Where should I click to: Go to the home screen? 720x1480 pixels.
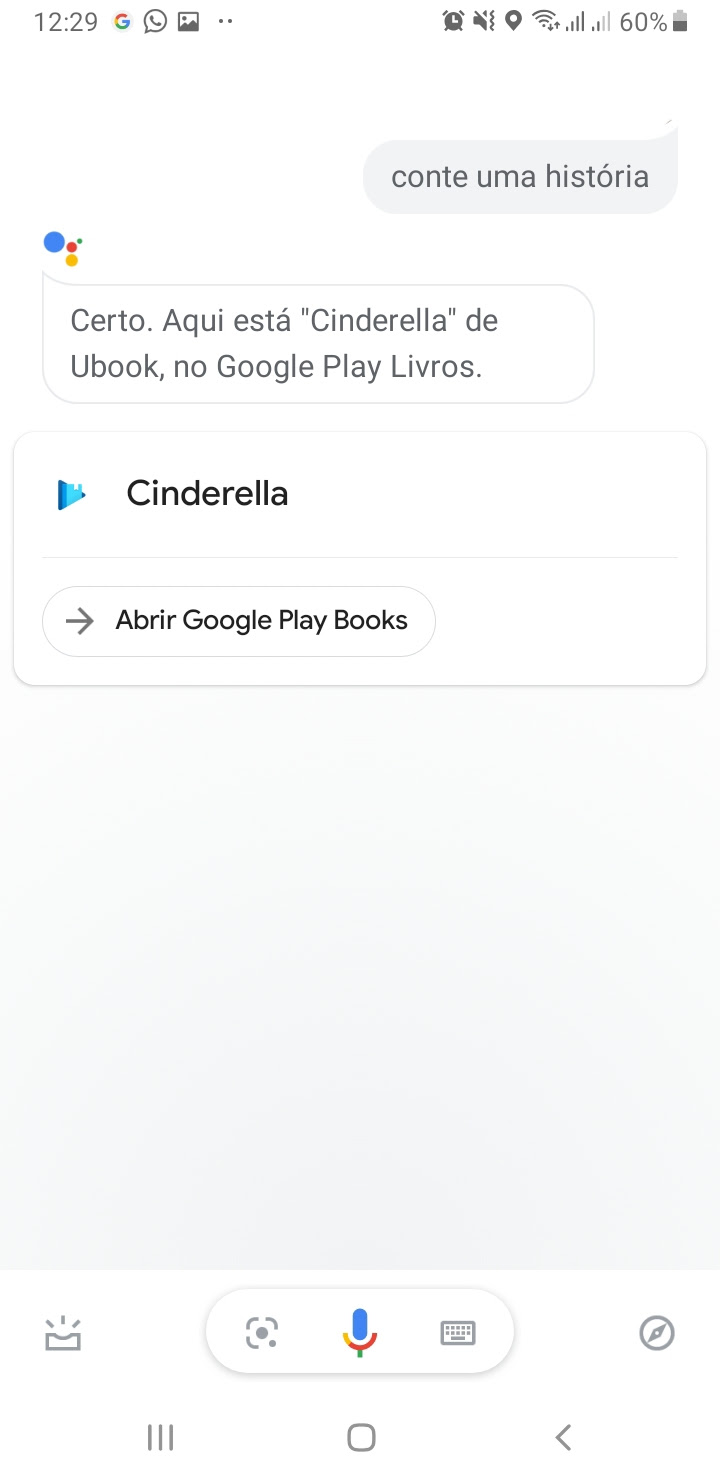coord(361,1438)
